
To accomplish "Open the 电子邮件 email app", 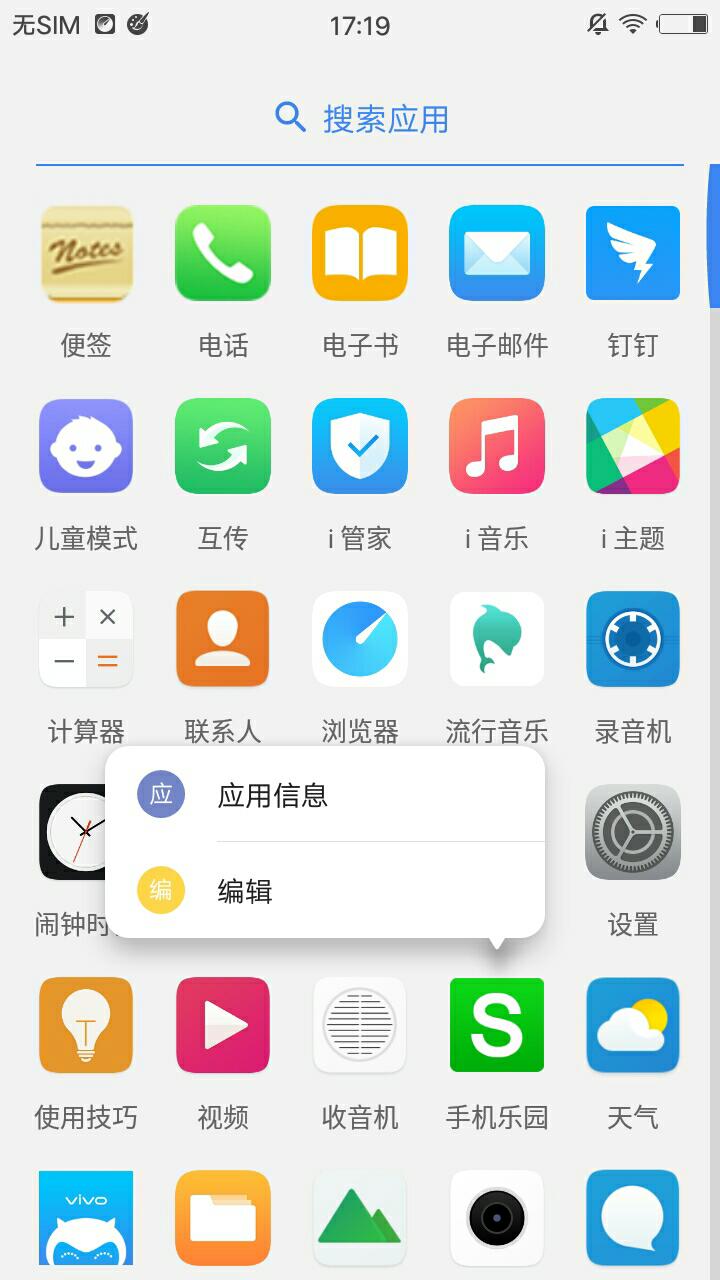I will pos(497,253).
